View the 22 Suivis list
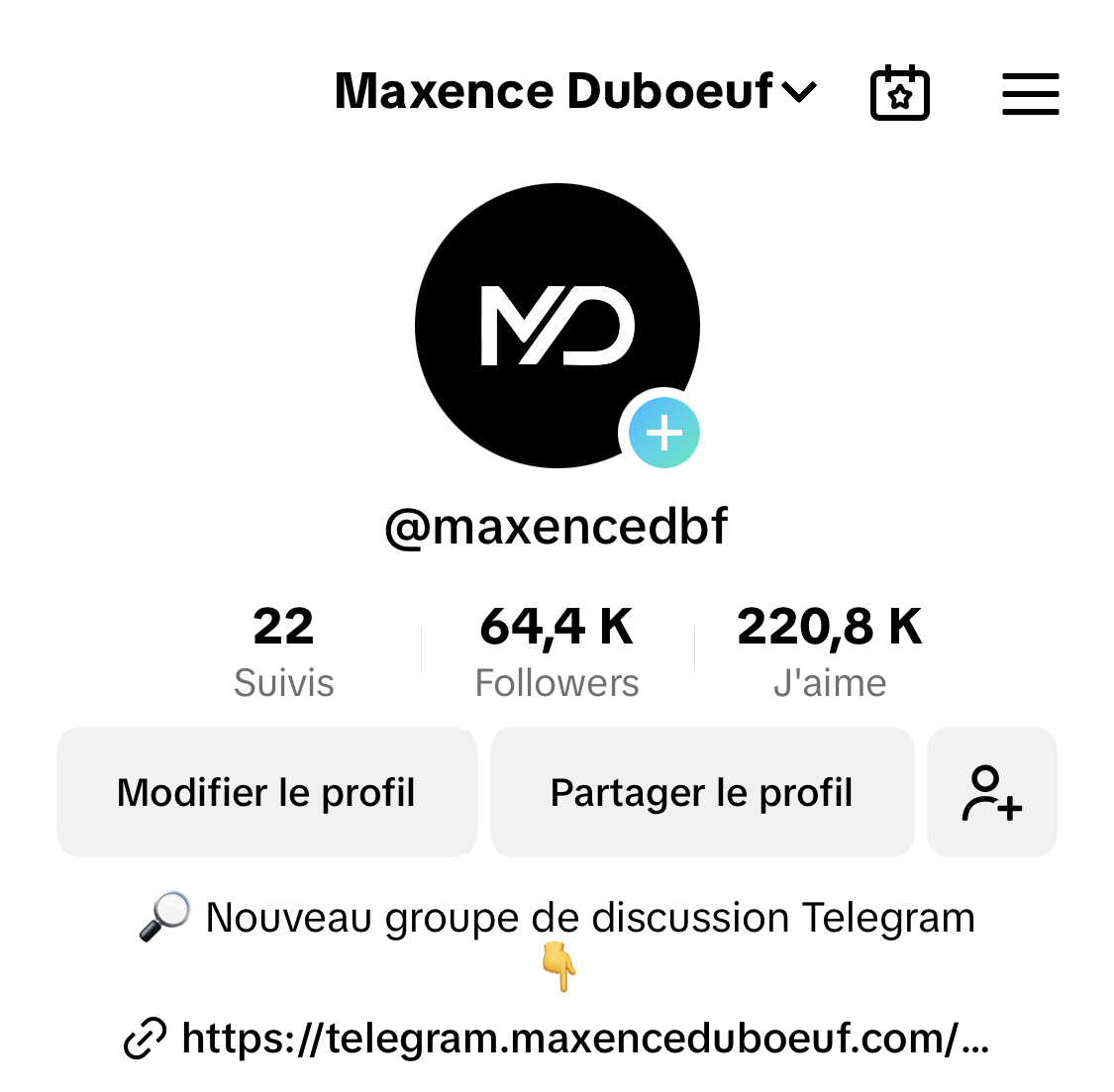Screen dimensions: 1114x1092 tap(283, 650)
